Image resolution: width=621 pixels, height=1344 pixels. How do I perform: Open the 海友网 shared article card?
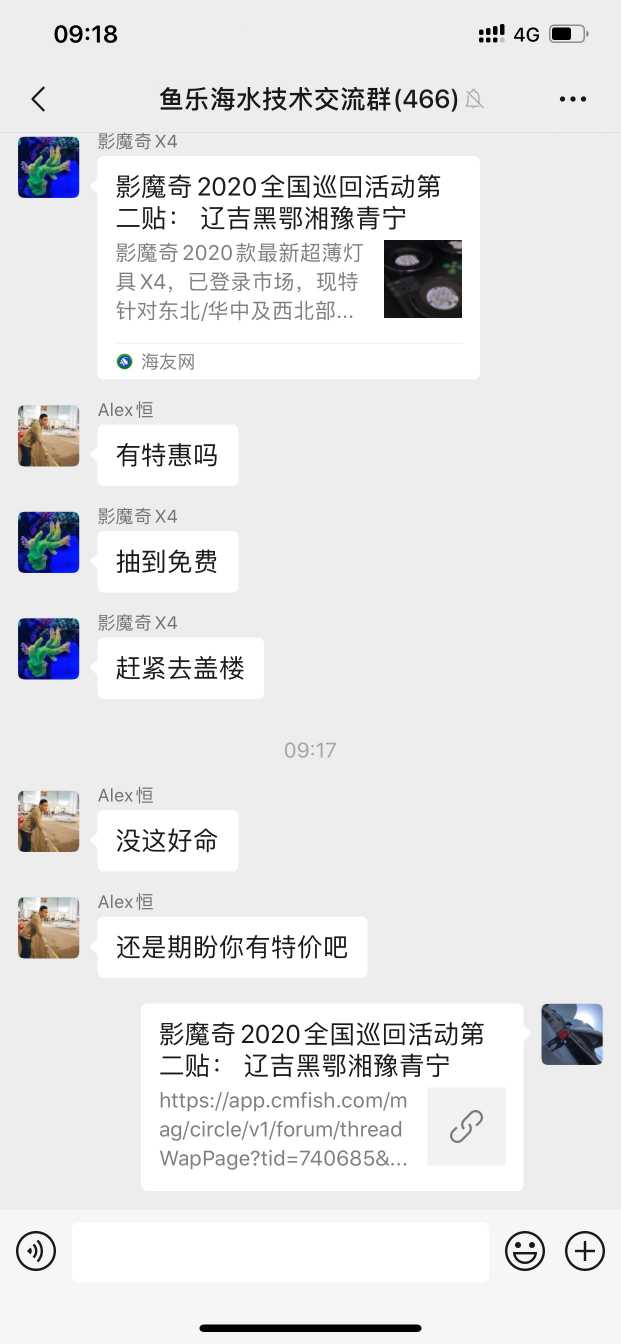[x=288, y=266]
